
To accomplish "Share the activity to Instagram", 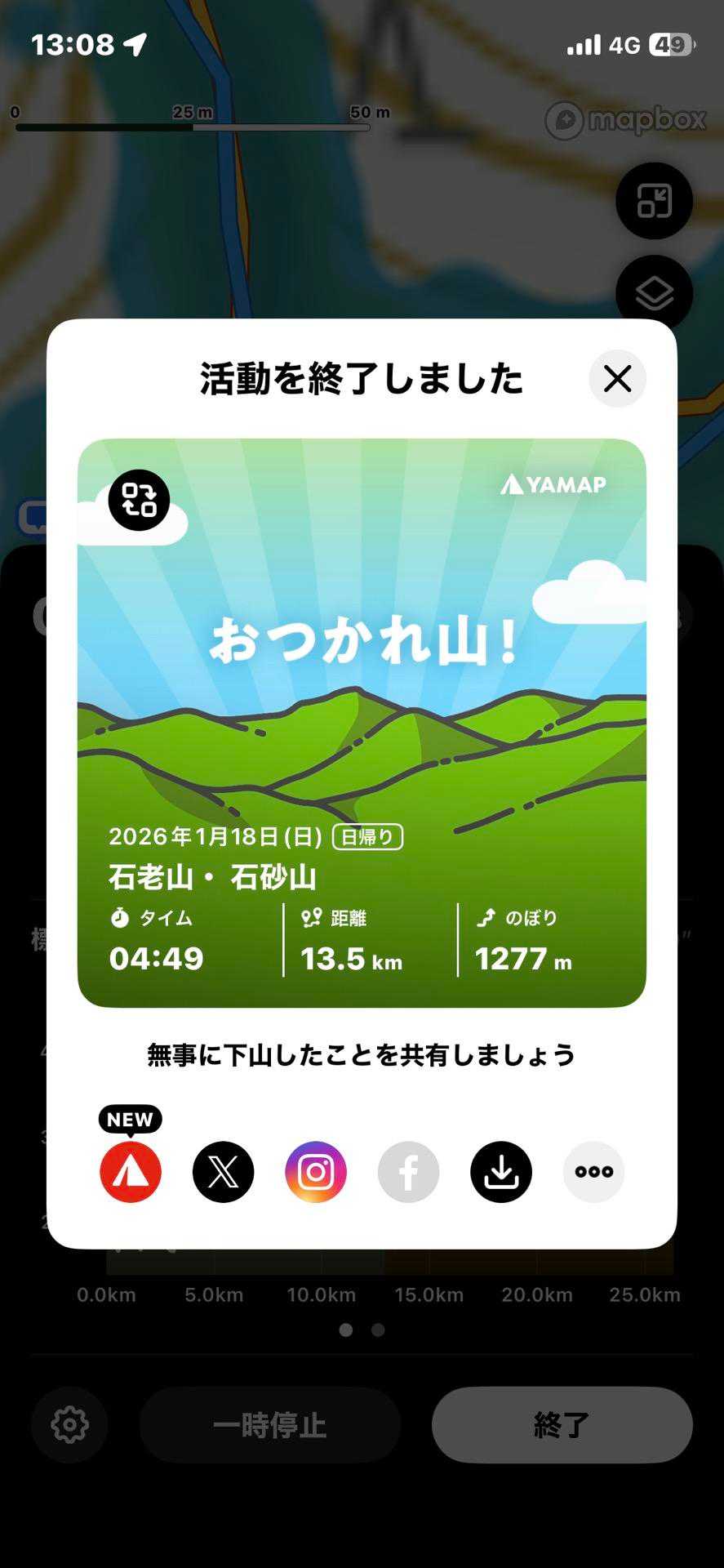I will [316, 1172].
